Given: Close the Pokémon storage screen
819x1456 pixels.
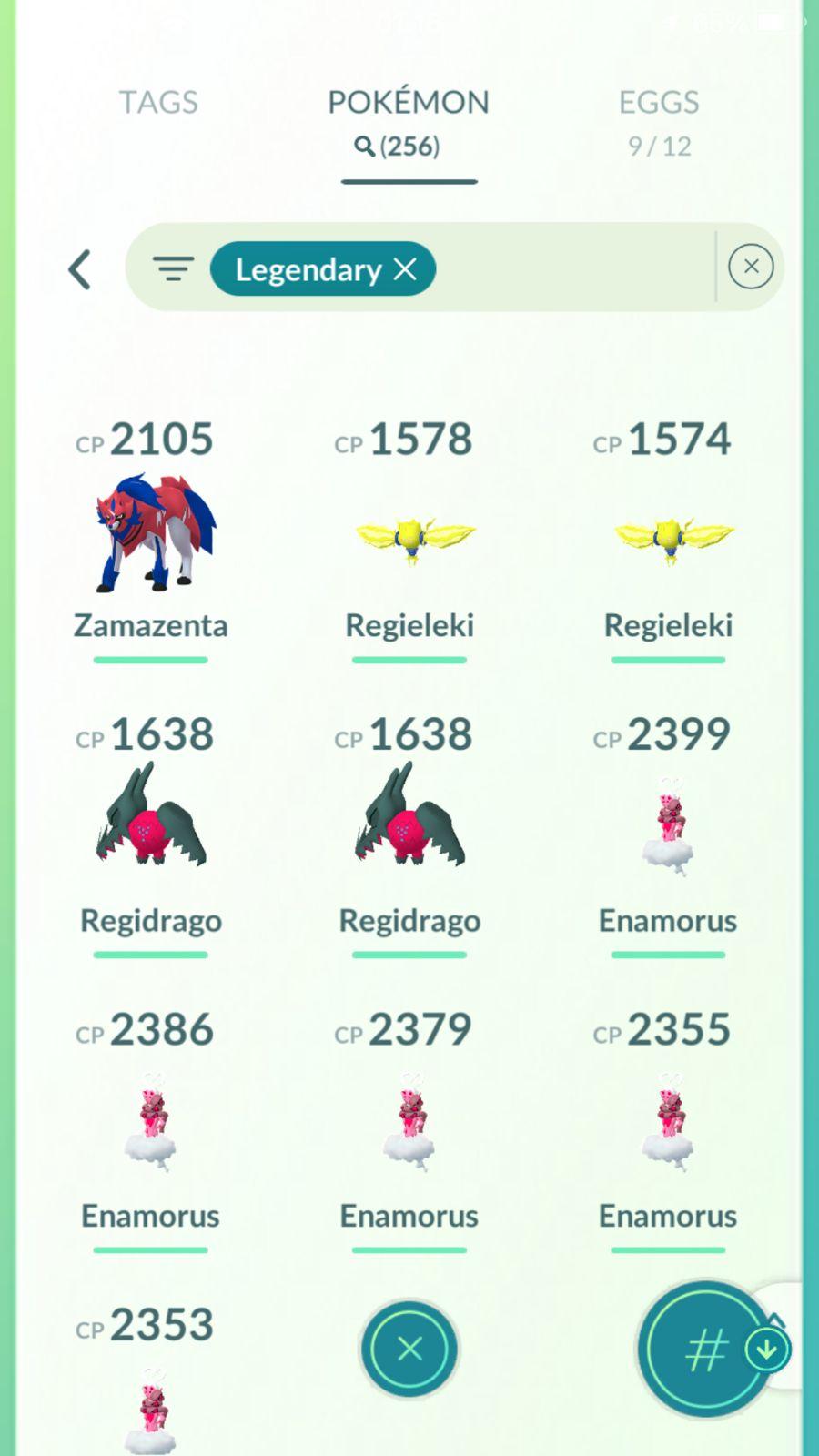Looking at the screenshot, I should pyautogui.click(x=409, y=1349).
